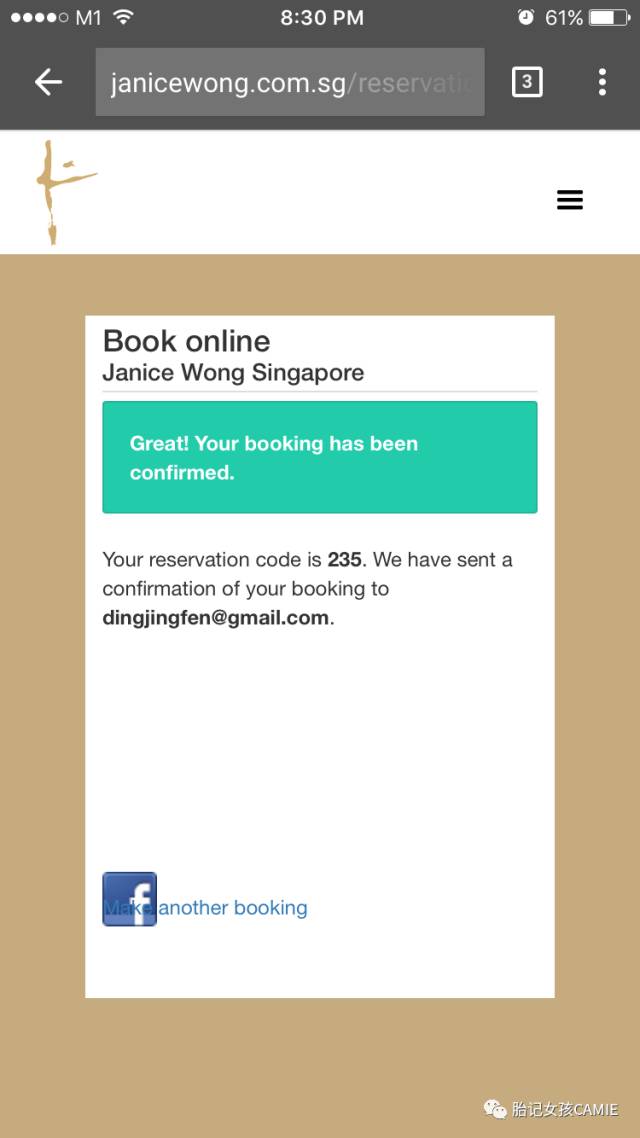Tap the Janice Wong site logo
640x1138 pixels.
(60, 192)
